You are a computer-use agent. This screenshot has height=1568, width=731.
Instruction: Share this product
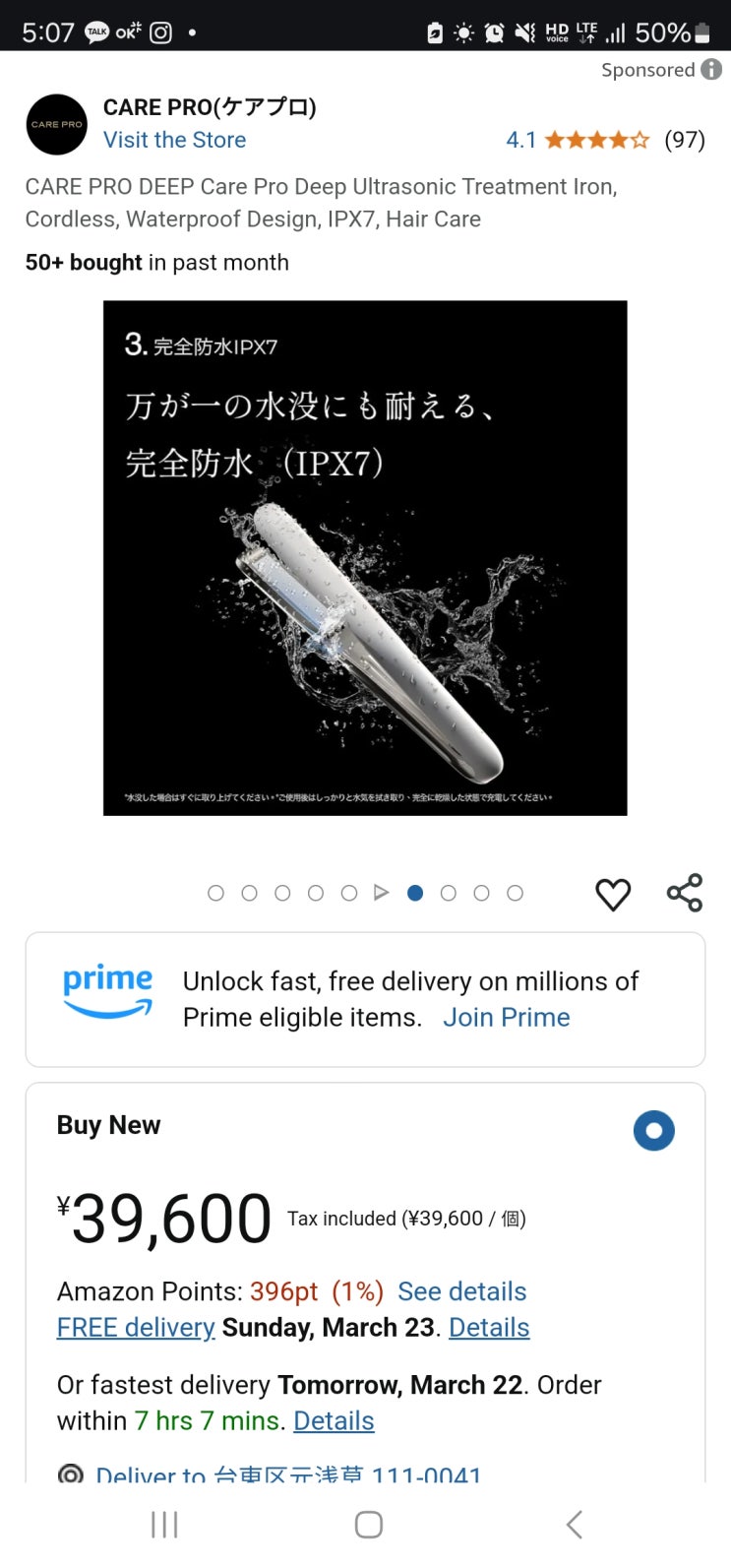tap(685, 893)
